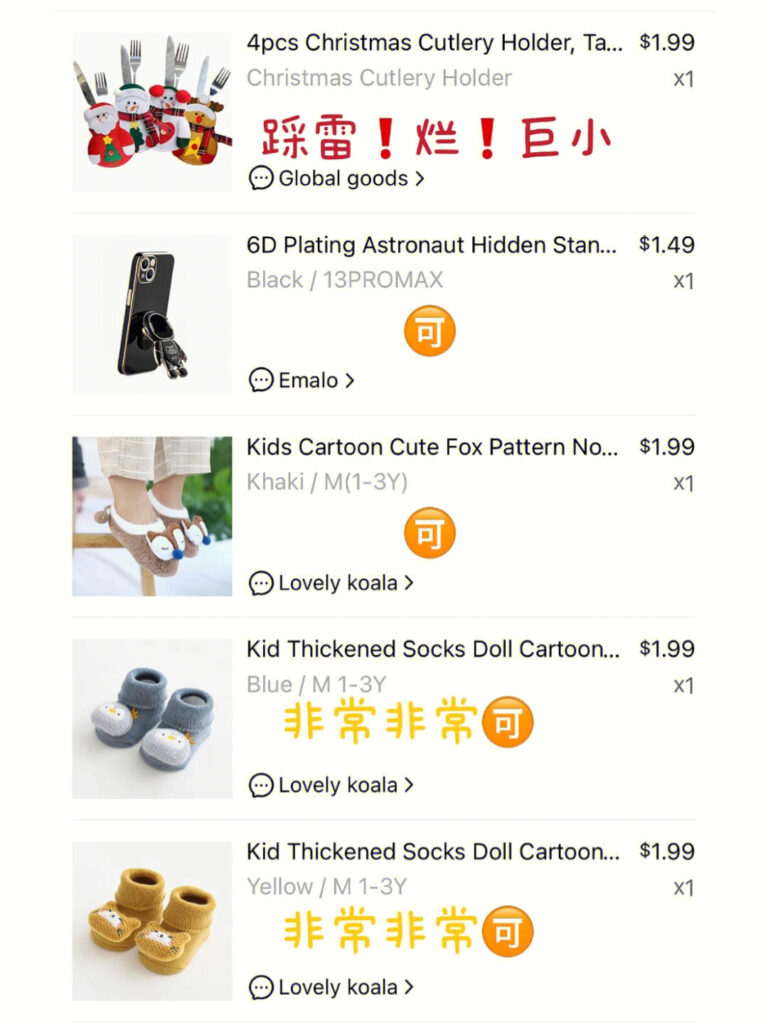Open Lovely koala store under Blue socks
Viewport: 768px width, 1024px height.
coord(331,785)
